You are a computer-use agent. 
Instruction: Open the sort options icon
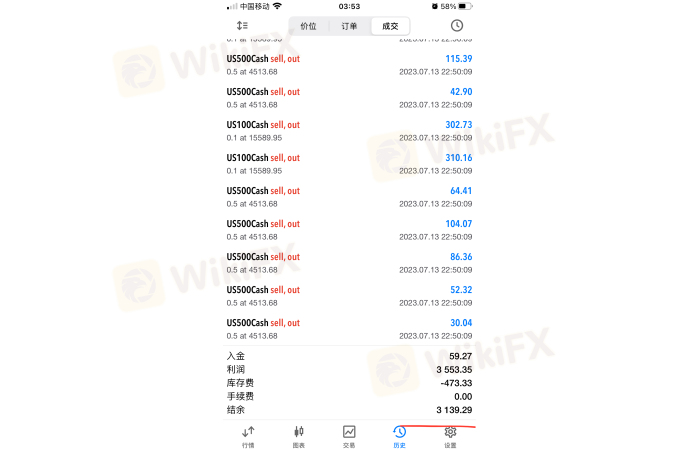coord(242,25)
